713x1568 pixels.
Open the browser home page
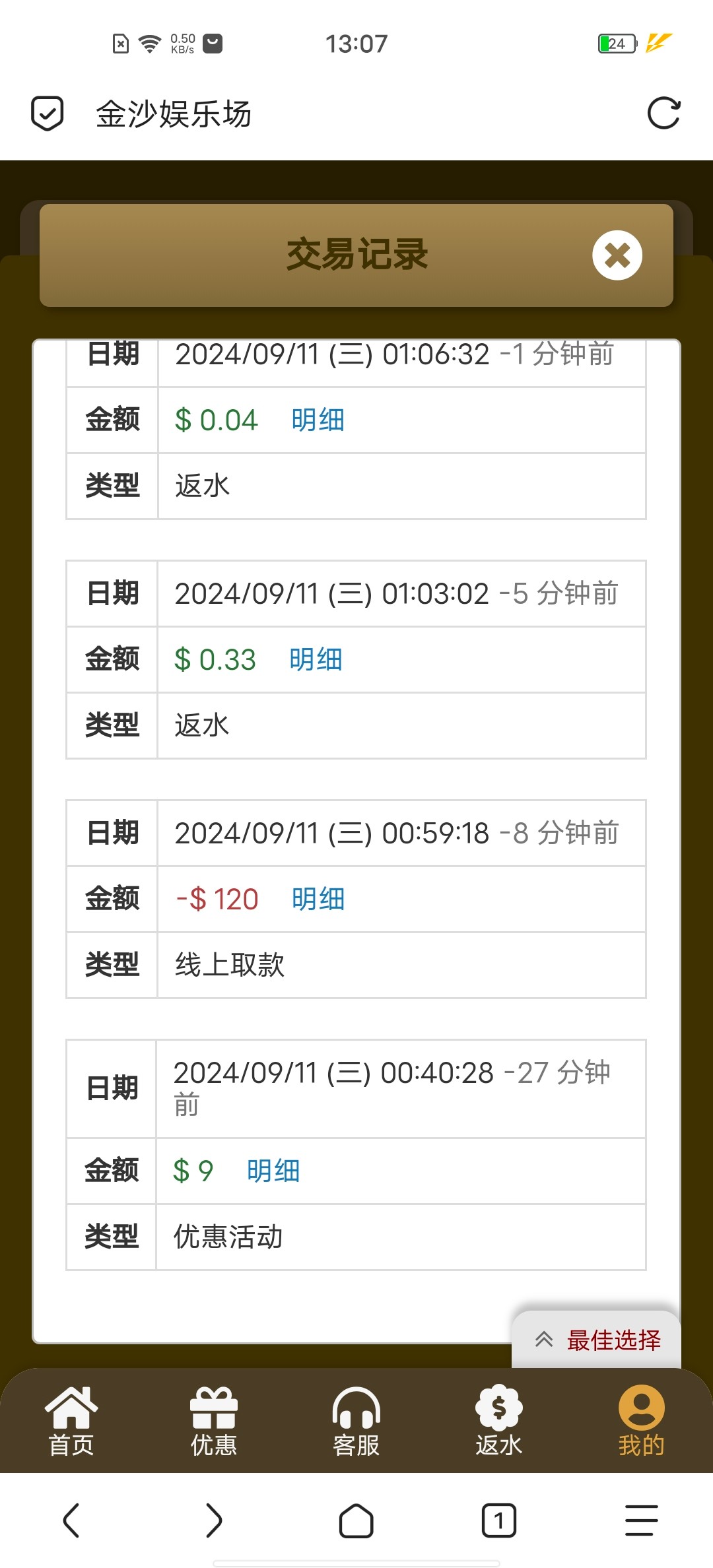(356, 1520)
